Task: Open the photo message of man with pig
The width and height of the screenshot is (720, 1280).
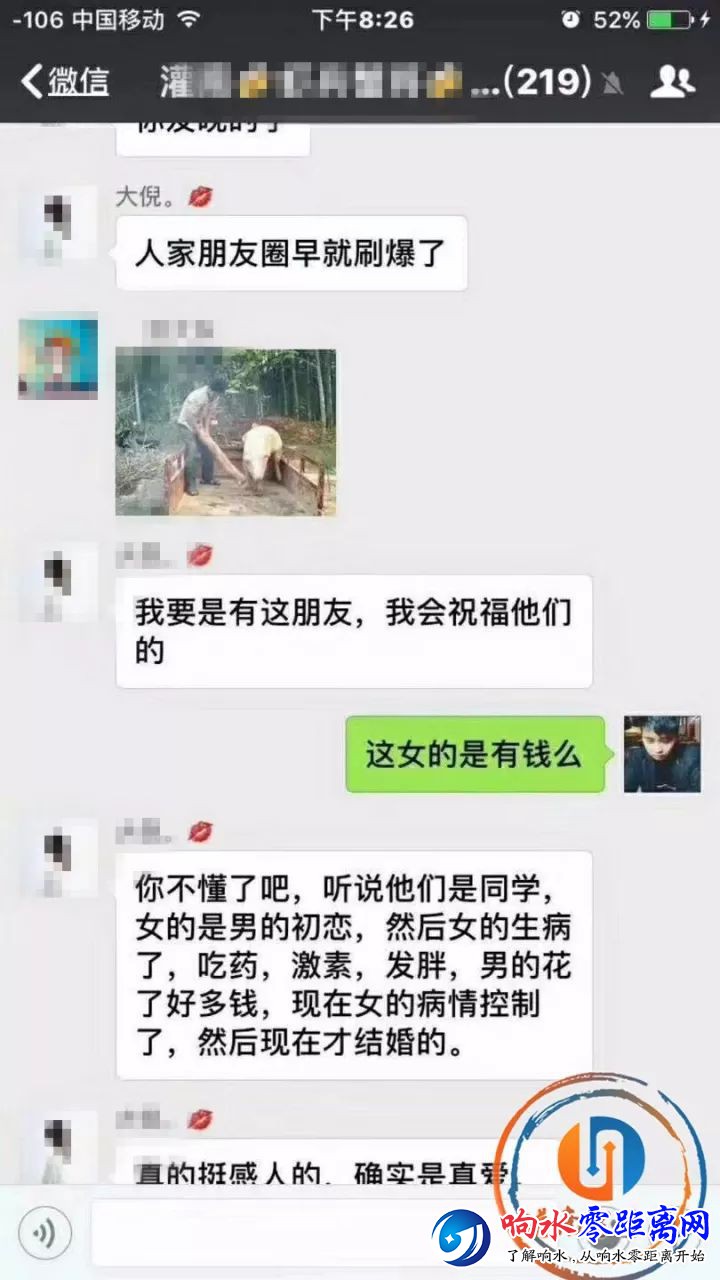Action: point(225,432)
